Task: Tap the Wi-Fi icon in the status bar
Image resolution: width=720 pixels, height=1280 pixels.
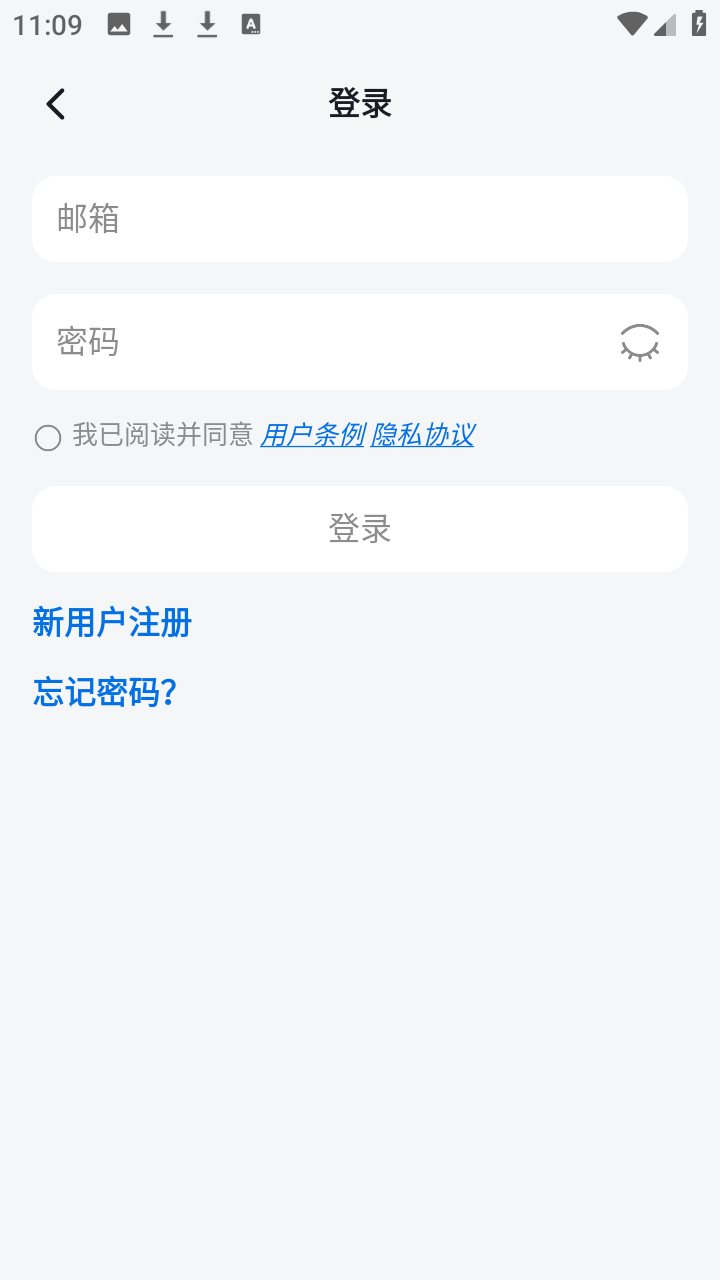Action: [631, 24]
